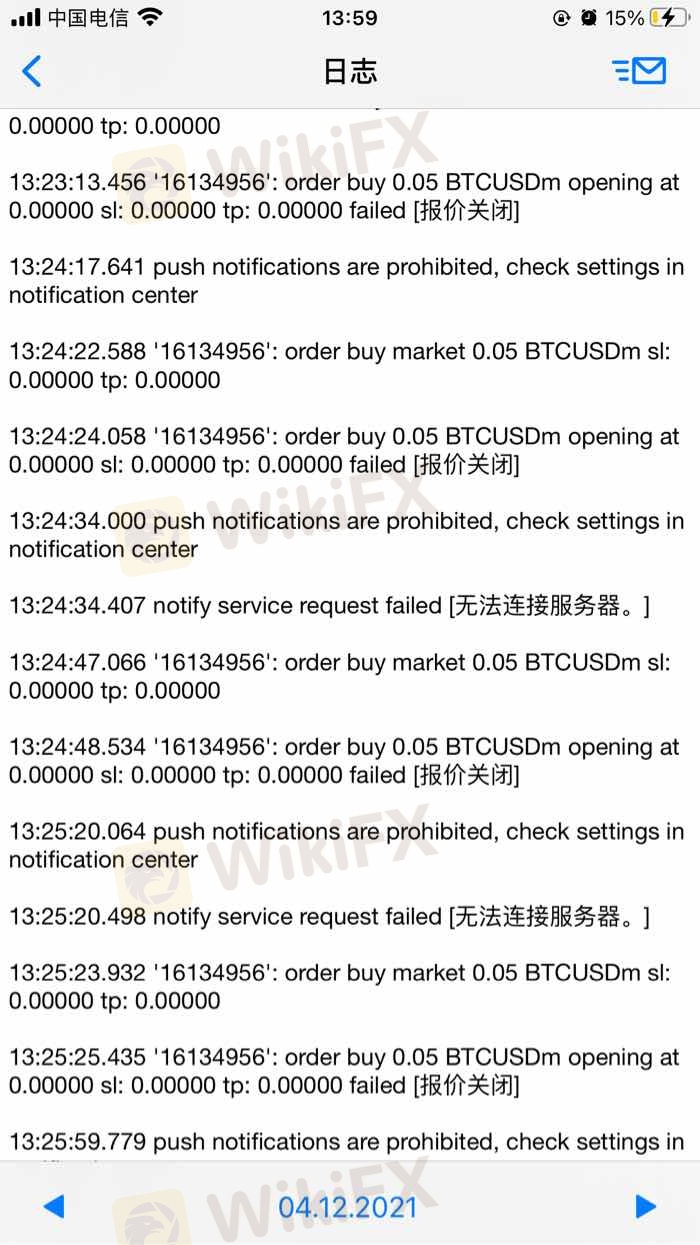Go to the next day's log
The width and height of the screenshot is (700, 1245).
coord(646,1206)
